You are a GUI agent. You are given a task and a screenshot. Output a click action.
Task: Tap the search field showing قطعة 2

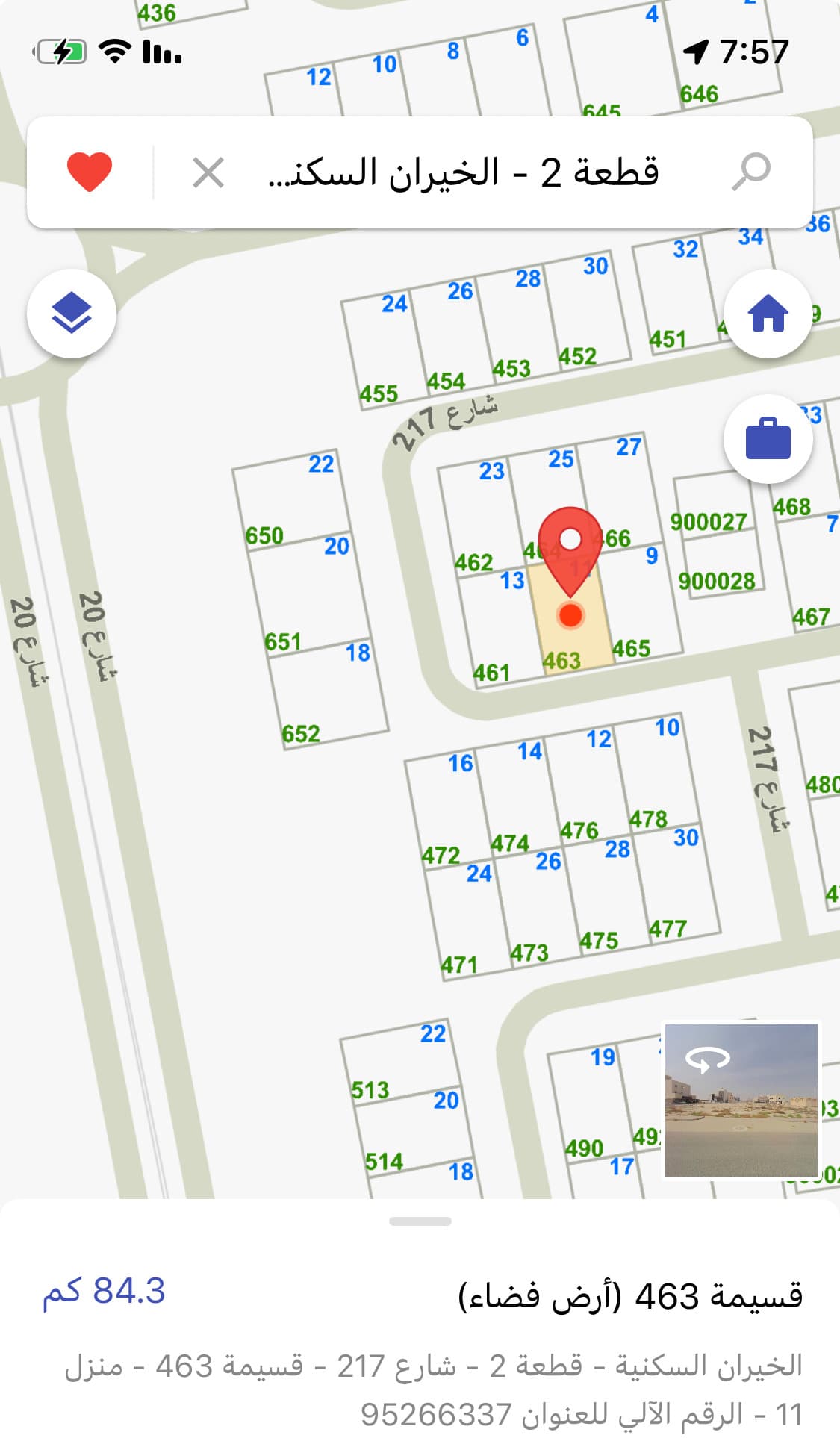coord(463,173)
